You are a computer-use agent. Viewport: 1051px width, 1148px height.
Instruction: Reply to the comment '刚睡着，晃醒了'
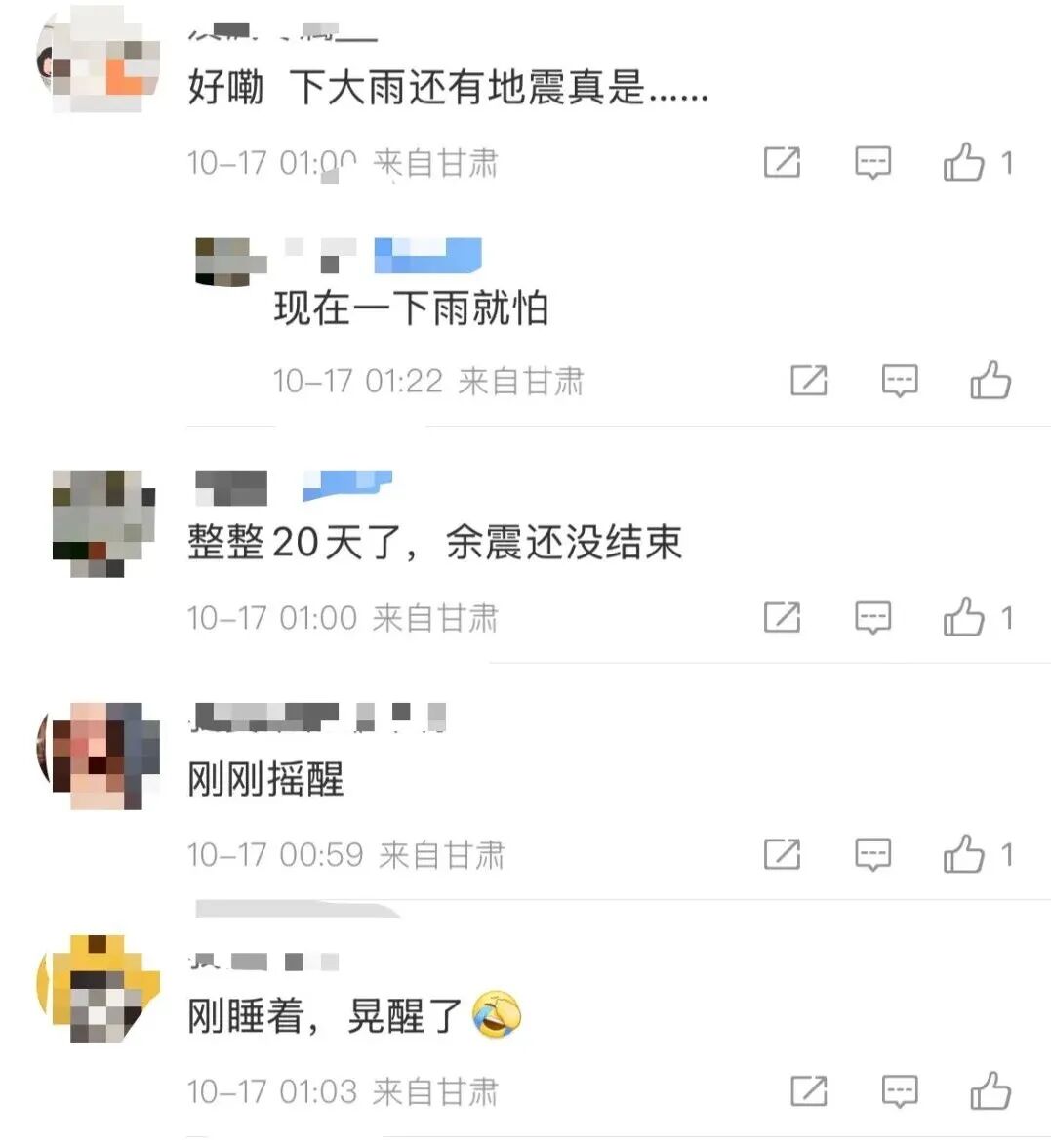(899, 1090)
